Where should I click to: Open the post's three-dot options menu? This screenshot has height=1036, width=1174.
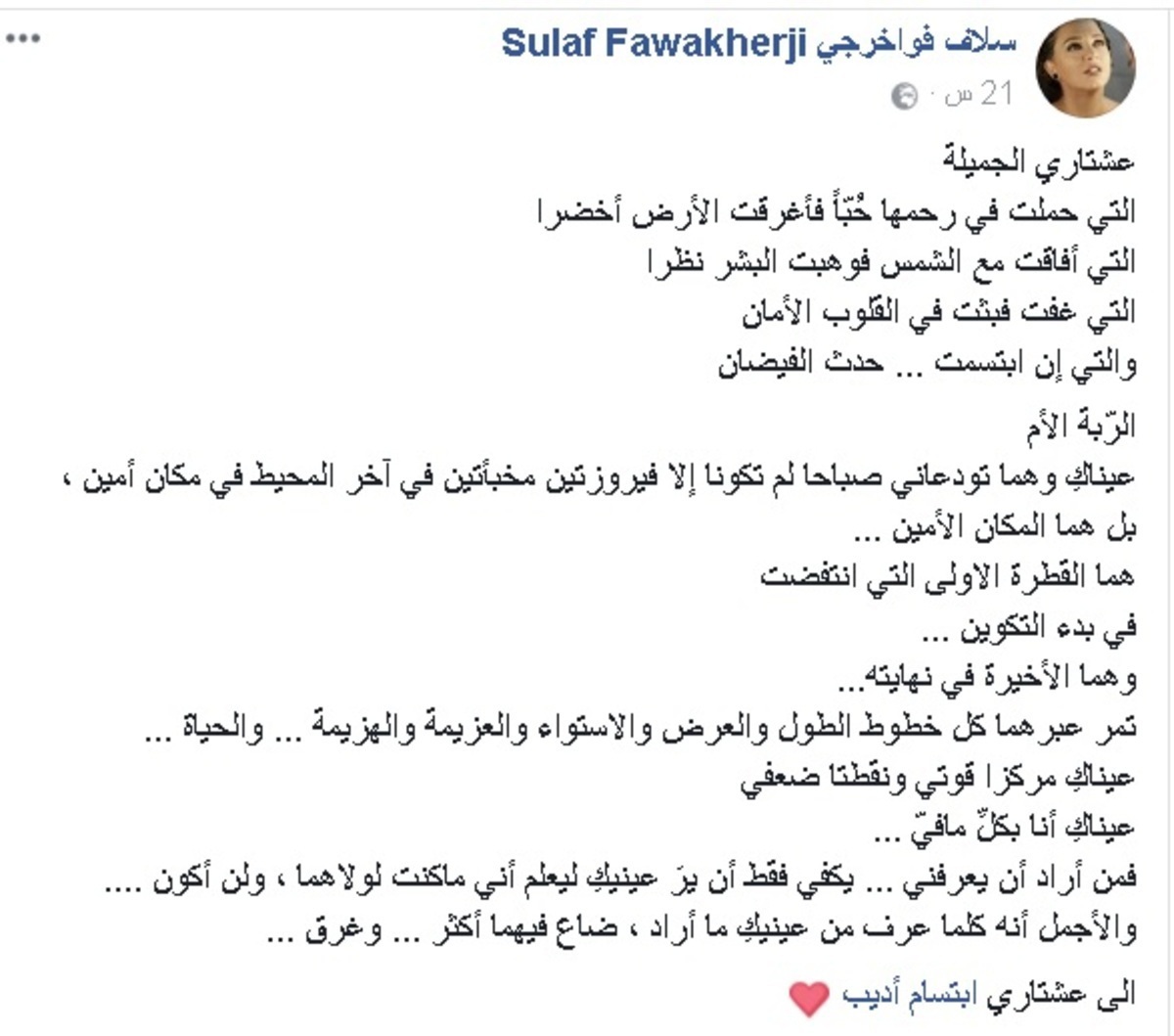coord(23,40)
